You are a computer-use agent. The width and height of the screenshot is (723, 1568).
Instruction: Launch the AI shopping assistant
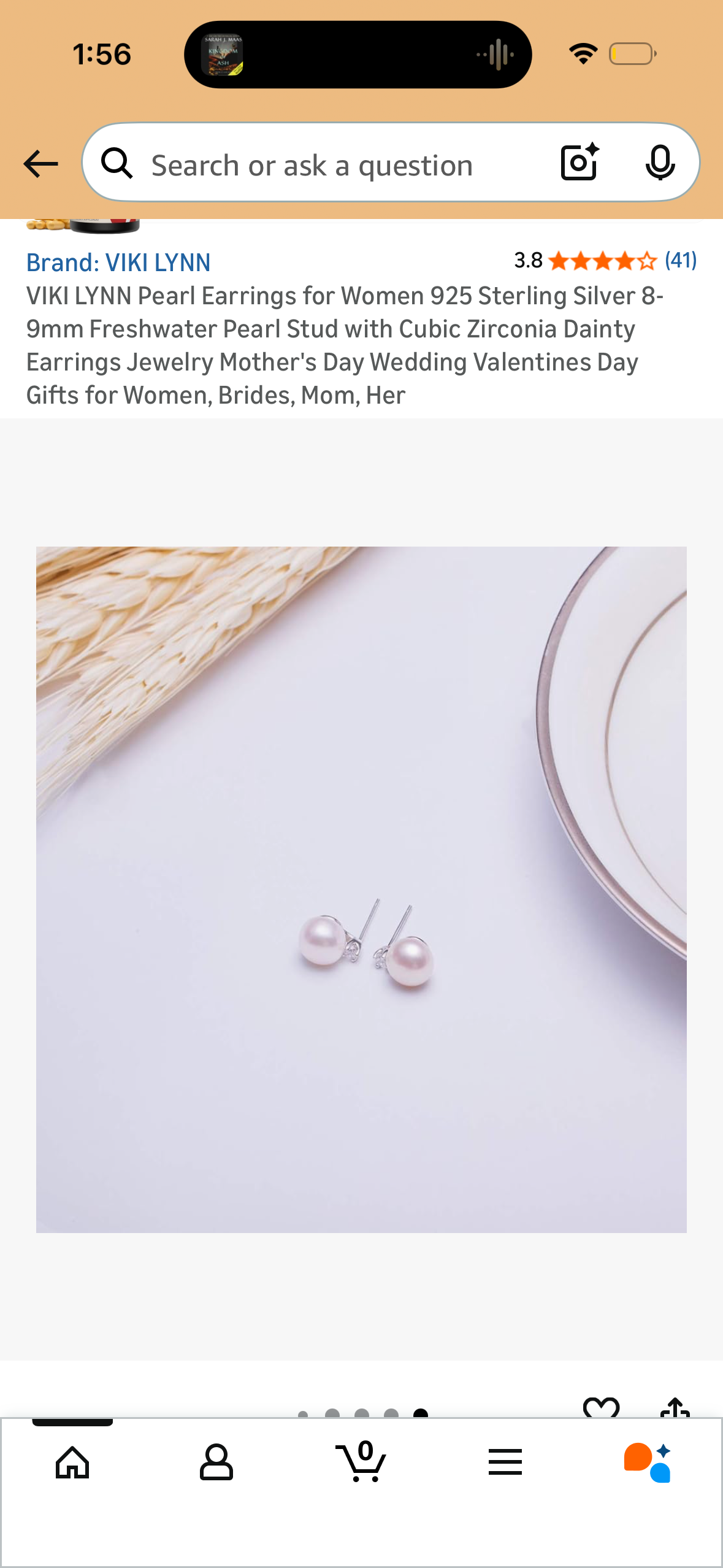tap(648, 1462)
